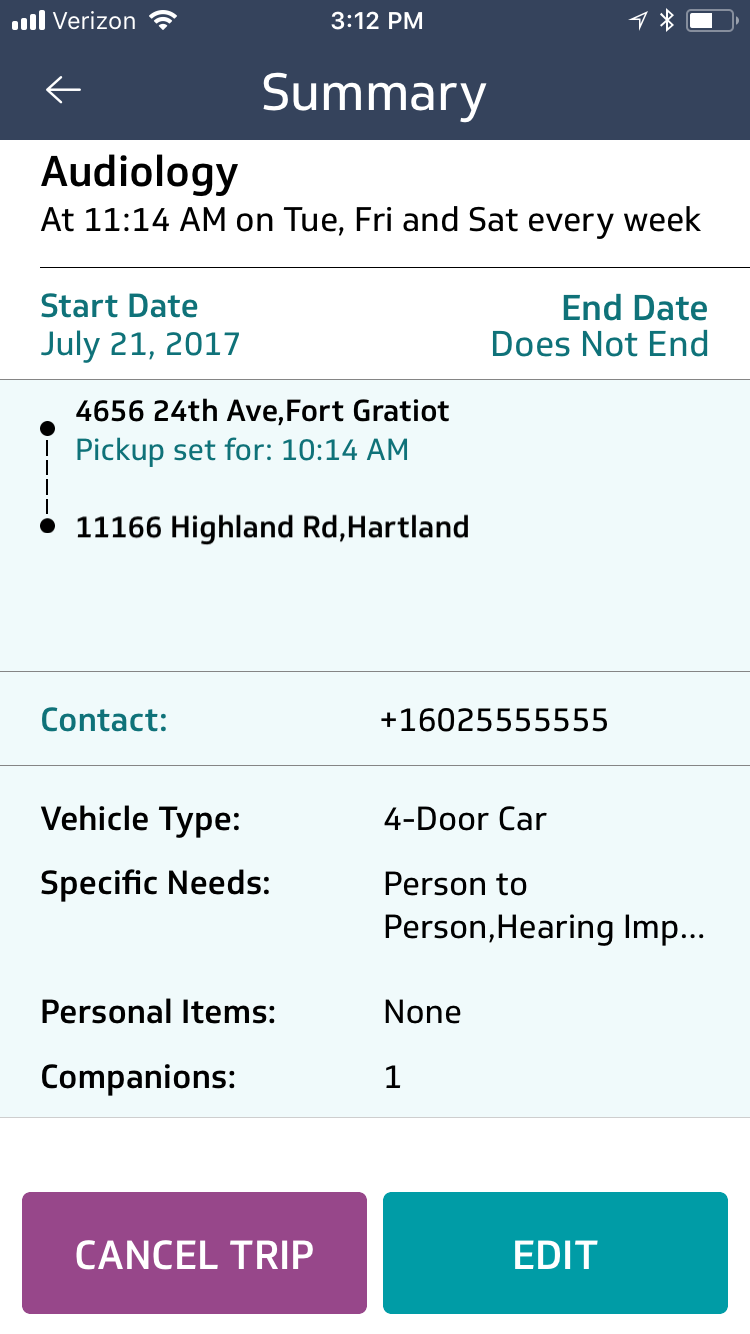The image size is (750, 1334).
Task: Edit the Audiology trip
Action: click(x=555, y=1253)
